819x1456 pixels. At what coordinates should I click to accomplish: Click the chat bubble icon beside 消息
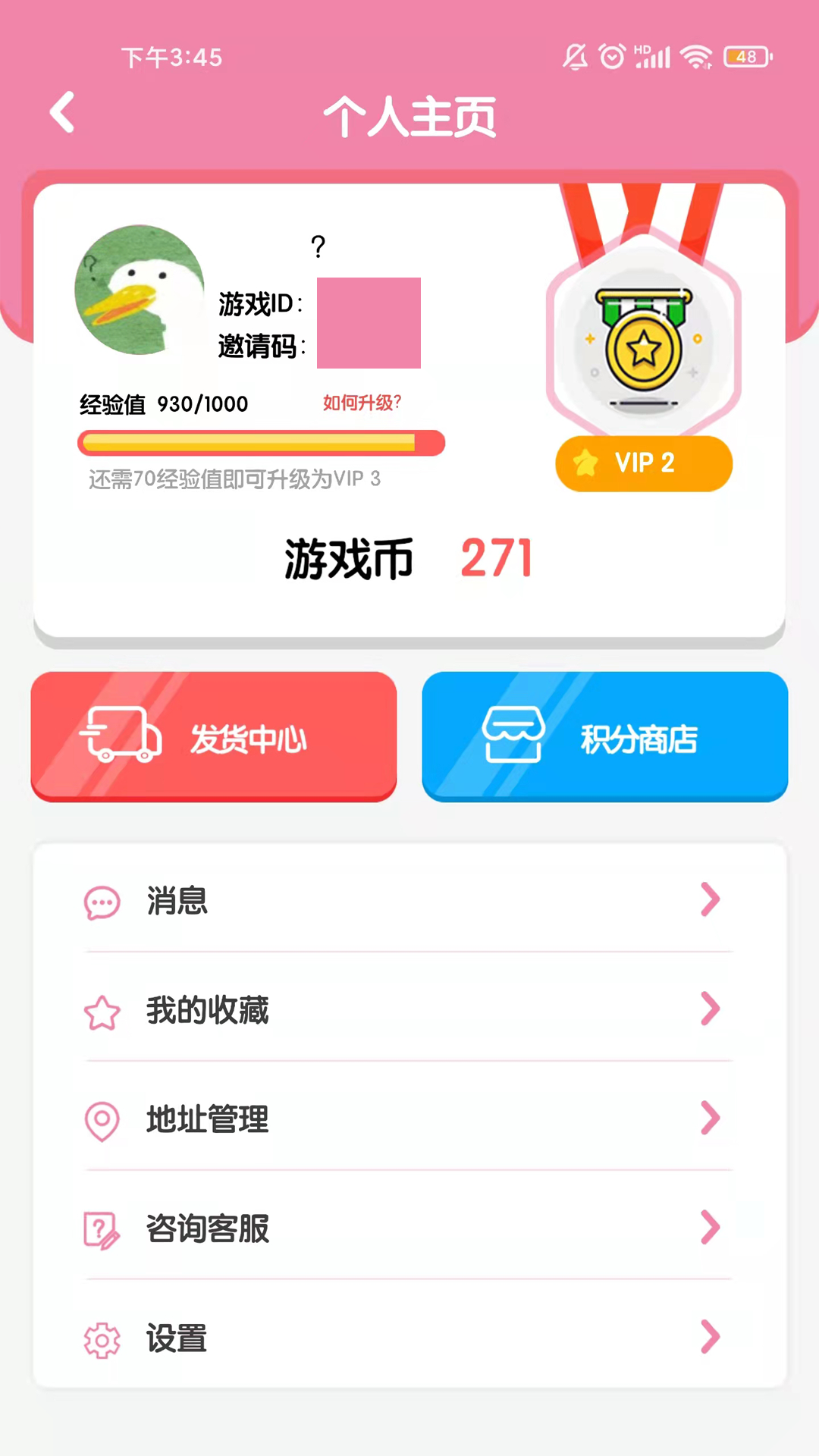102,901
